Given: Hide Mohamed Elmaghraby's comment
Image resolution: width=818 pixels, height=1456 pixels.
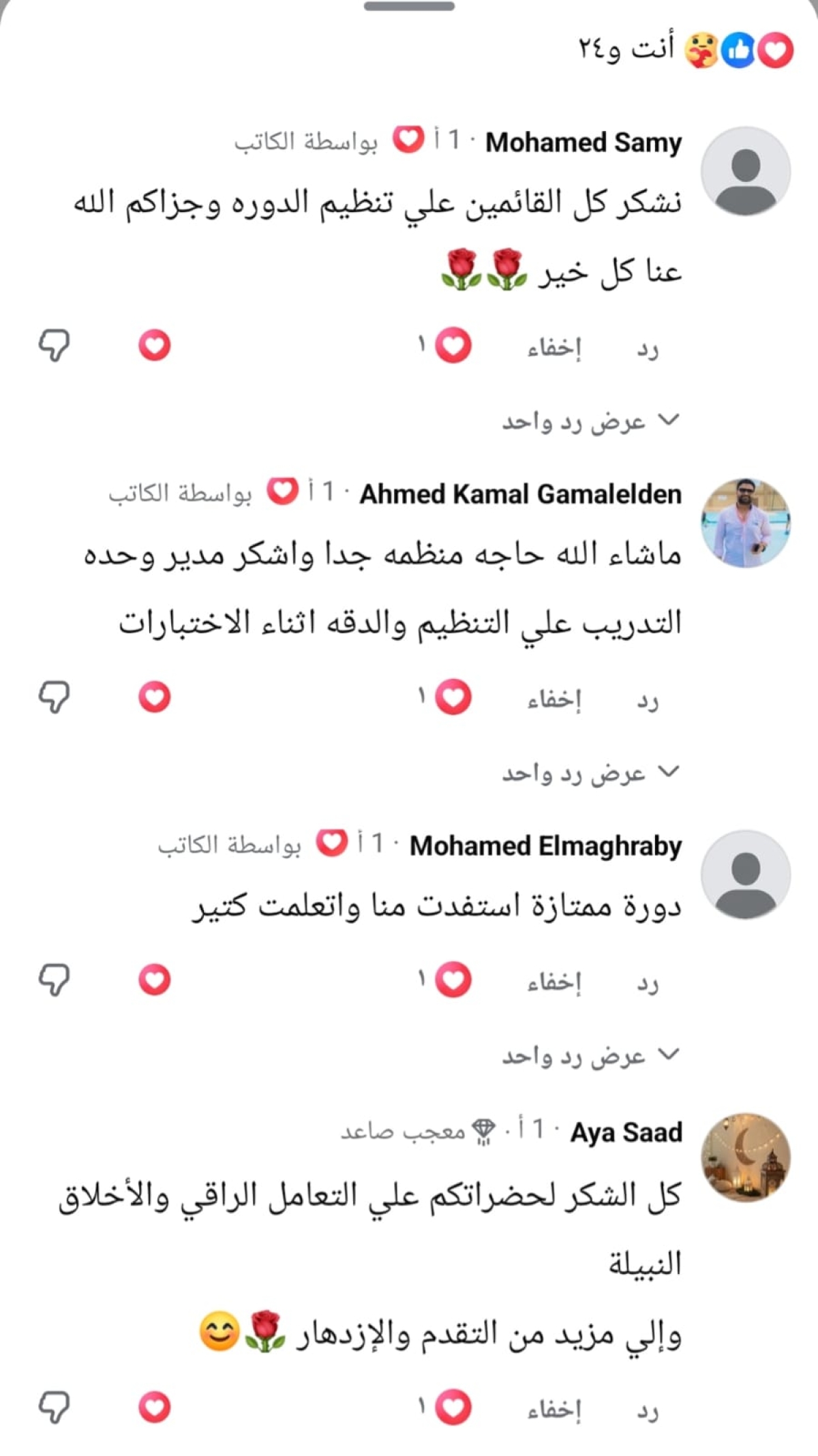Looking at the screenshot, I should point(554,982).
